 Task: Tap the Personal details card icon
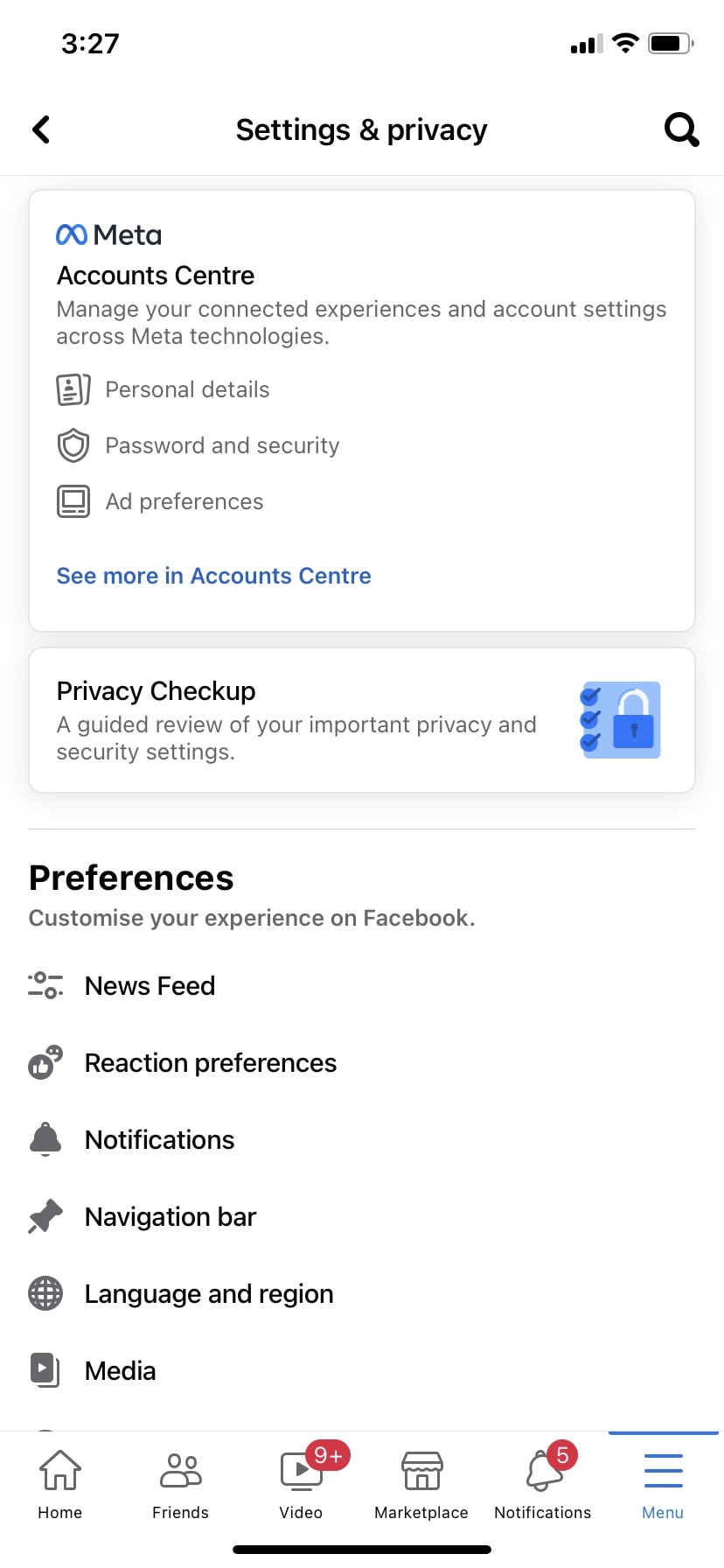pos(73,389)
